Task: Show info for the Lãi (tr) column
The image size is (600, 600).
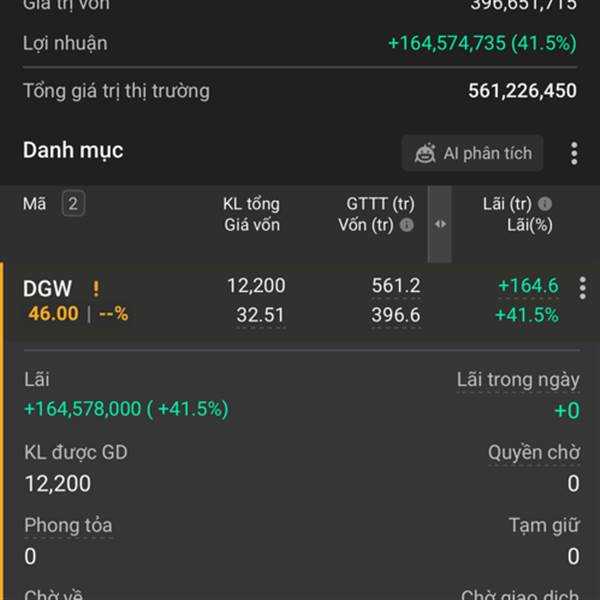Action: pos(545,204)
